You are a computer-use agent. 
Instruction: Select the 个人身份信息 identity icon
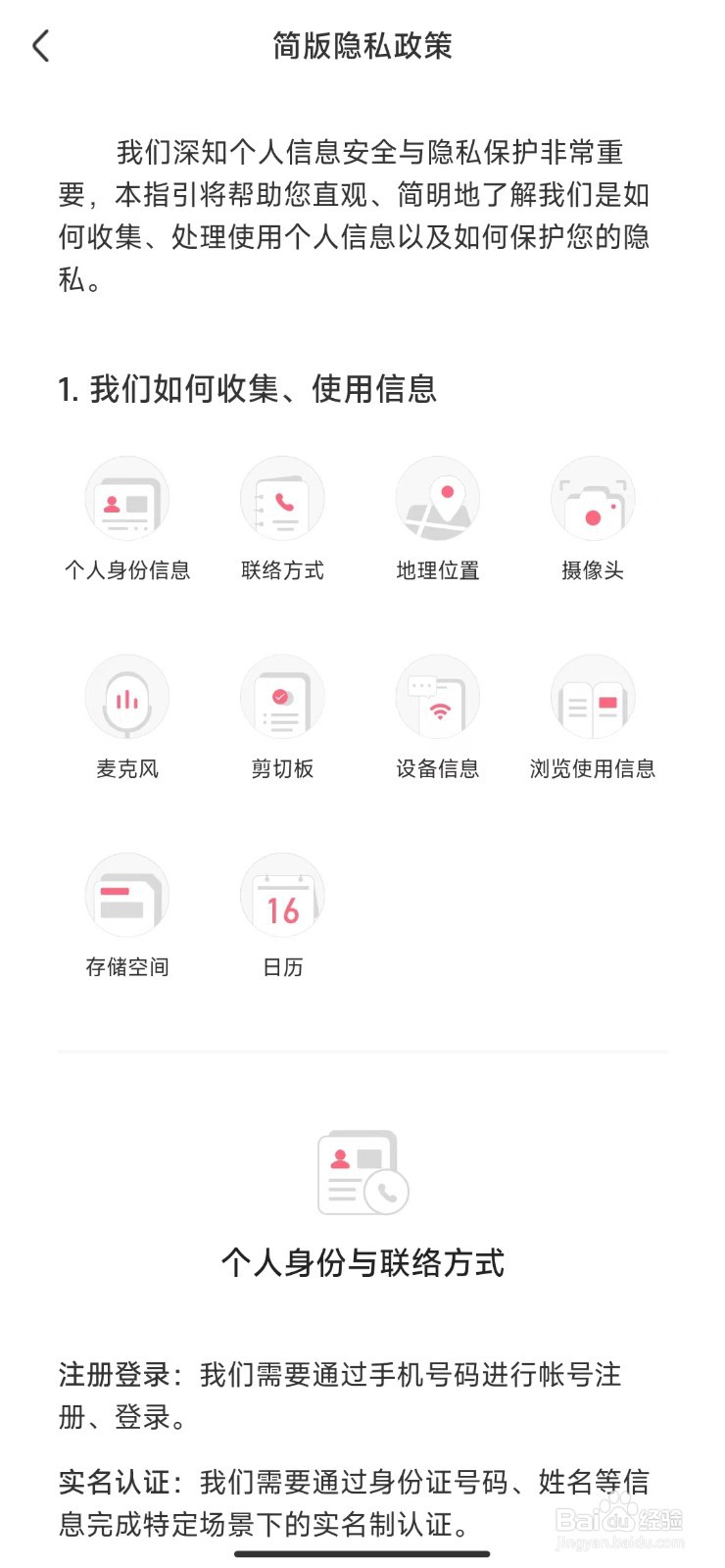(127, 498)
